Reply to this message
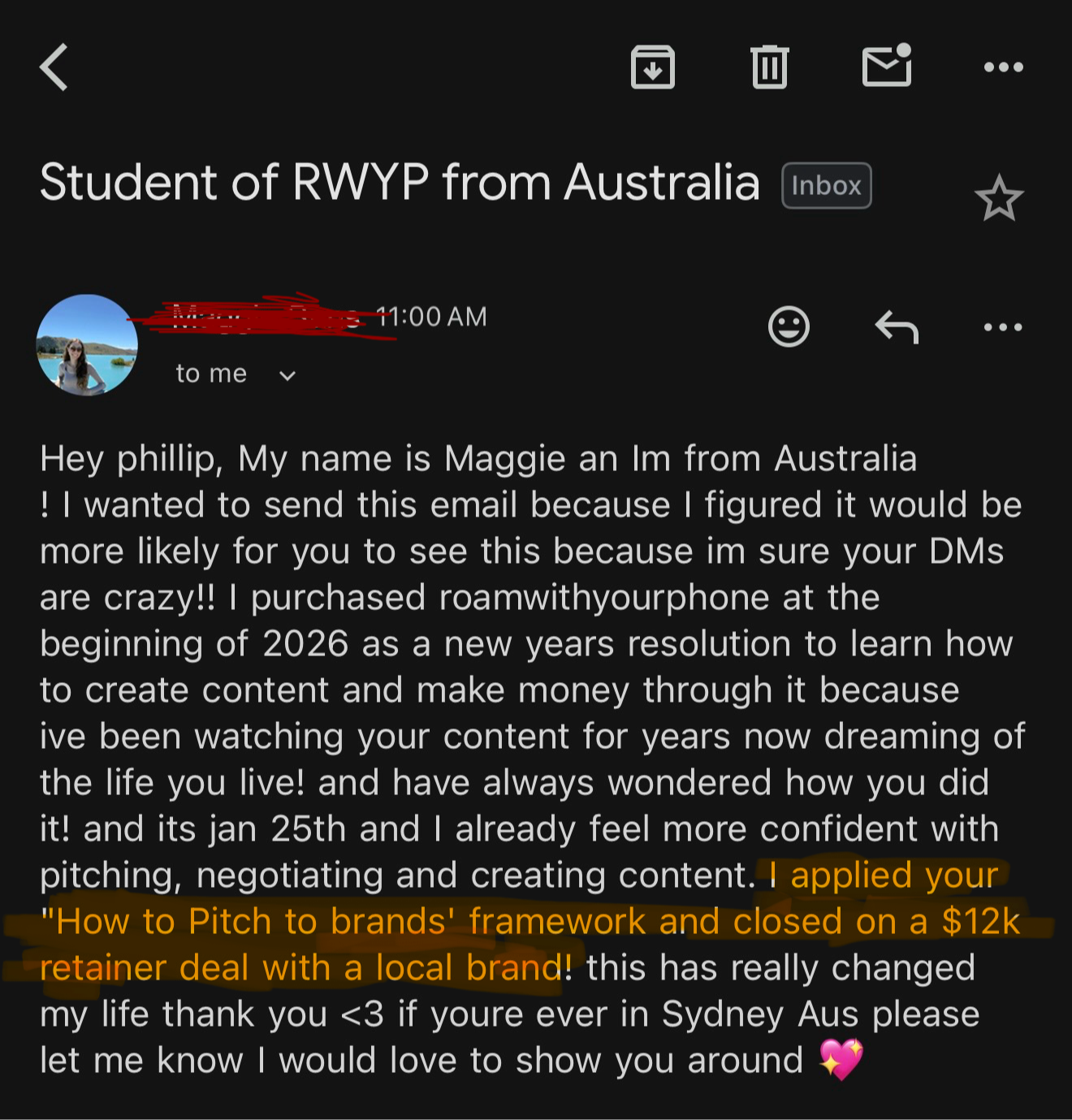This screenshot has height=1120, width=1072. tap(897, 327)
